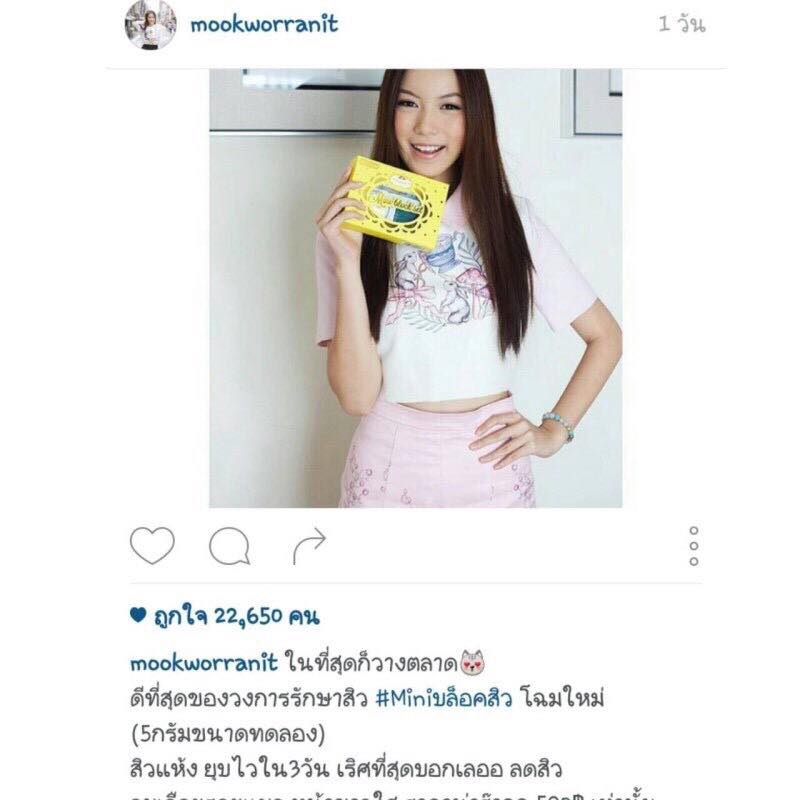Share the post with the arrow icon
This screenshot has width=800, height=800.
pyautogui.click(x=309, y=546)
